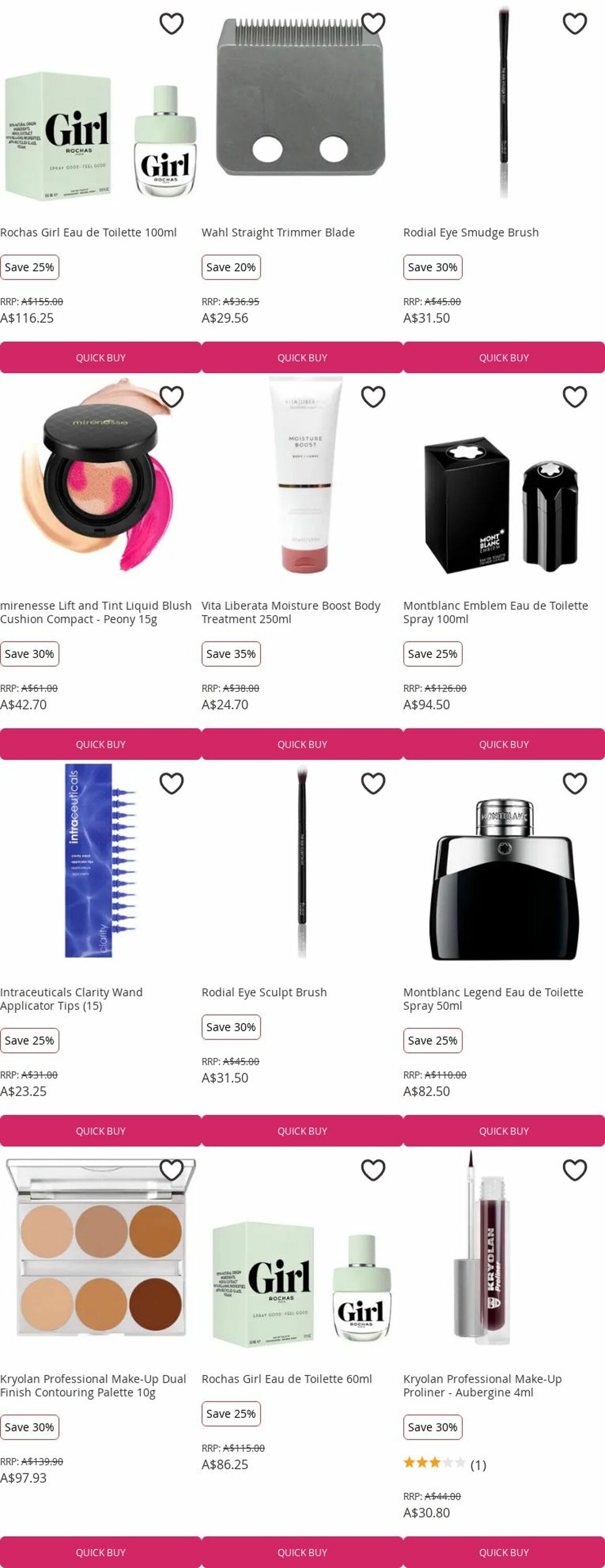Save Wahl Straight Trimmer Blade to wishlist
This screenshot has width=605, height=1568.
pos(373,24)
